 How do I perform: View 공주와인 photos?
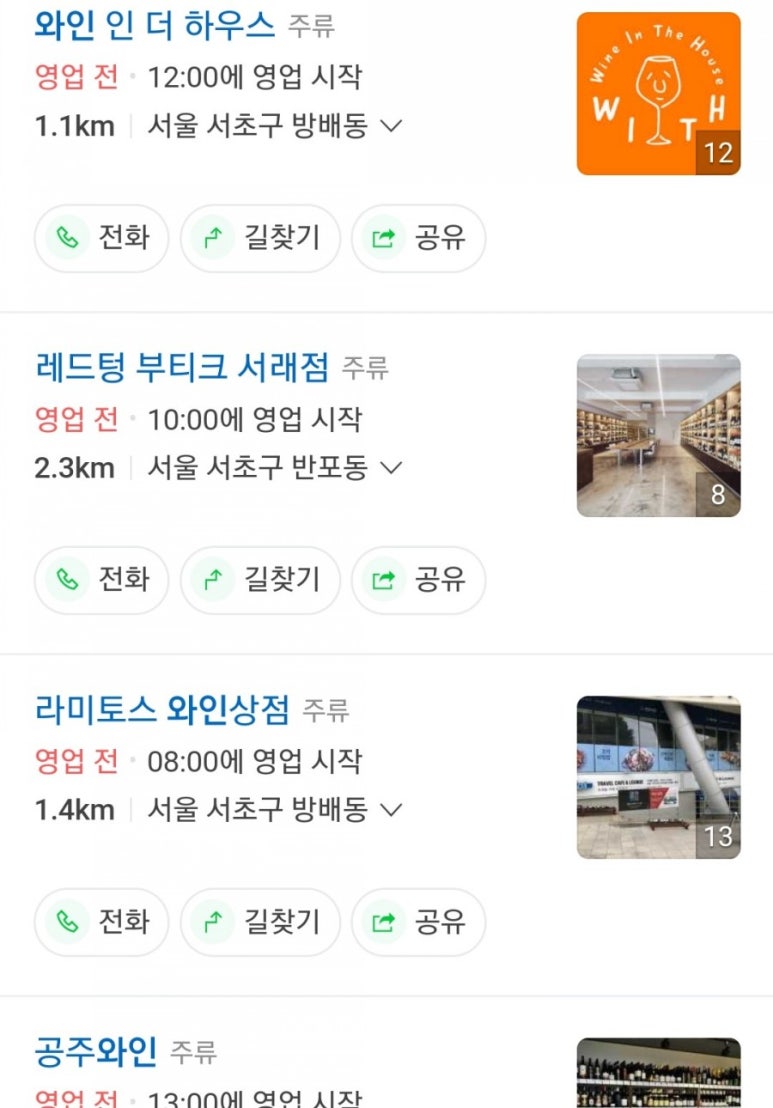658,1074
